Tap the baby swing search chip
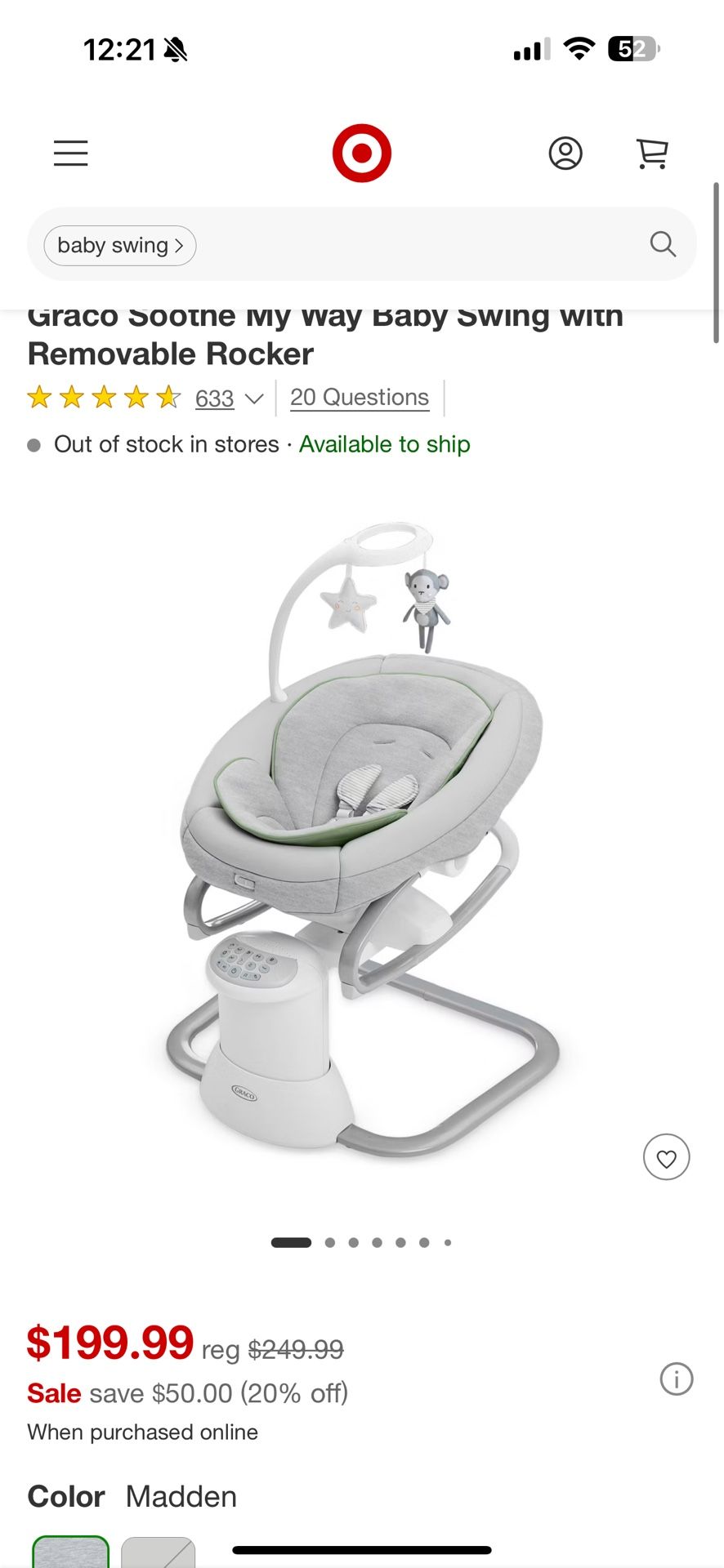This screenshot has width=724, height=1568. tap(120, 246)
